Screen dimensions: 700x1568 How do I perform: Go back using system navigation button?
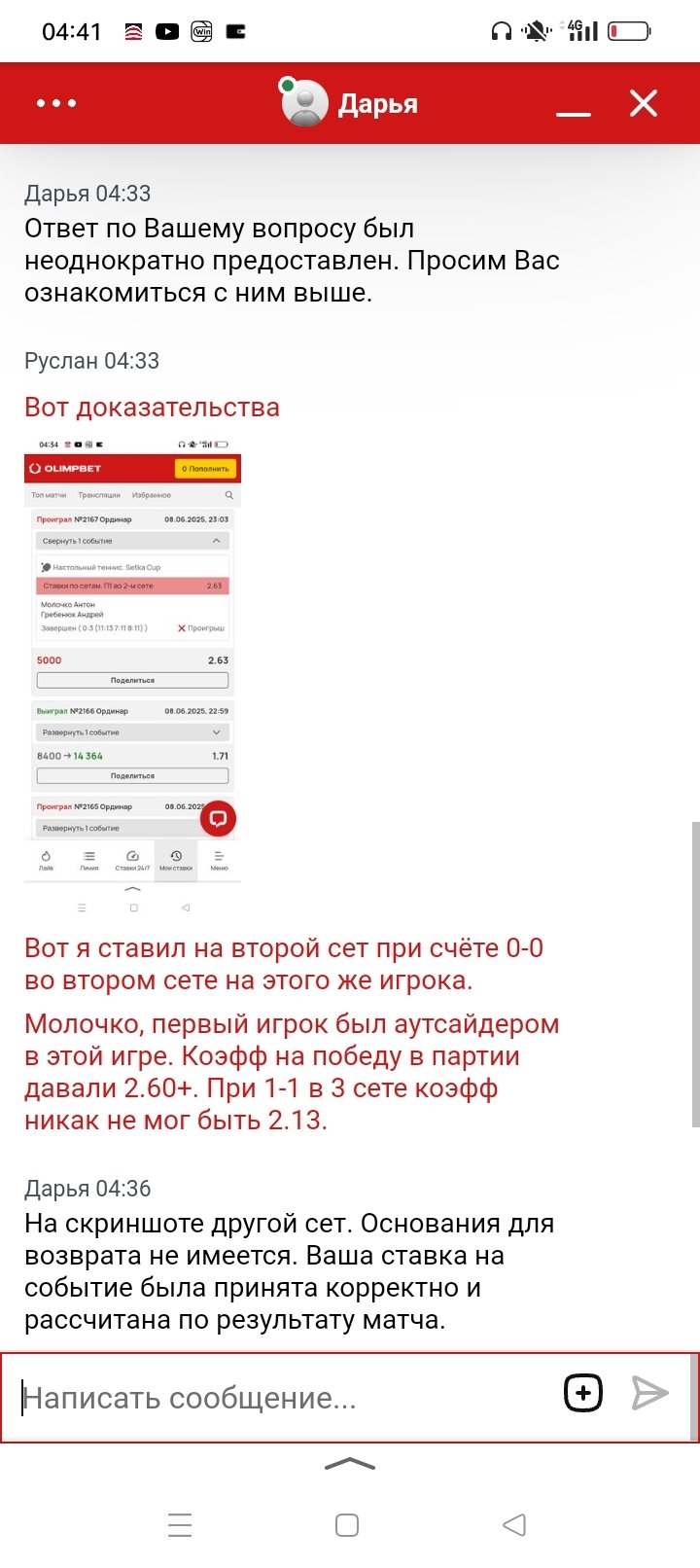pyautogui.click(x=514, y=1524)
